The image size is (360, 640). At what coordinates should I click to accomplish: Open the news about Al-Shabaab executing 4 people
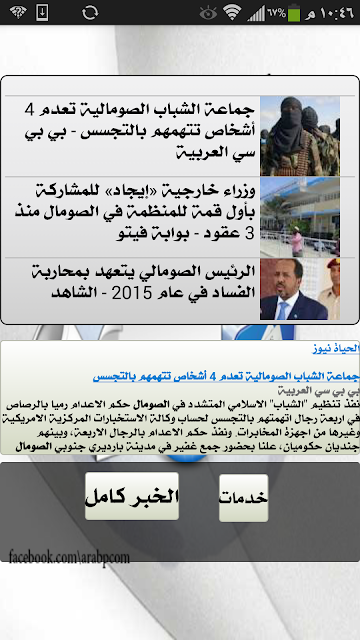tap(180, 136)
